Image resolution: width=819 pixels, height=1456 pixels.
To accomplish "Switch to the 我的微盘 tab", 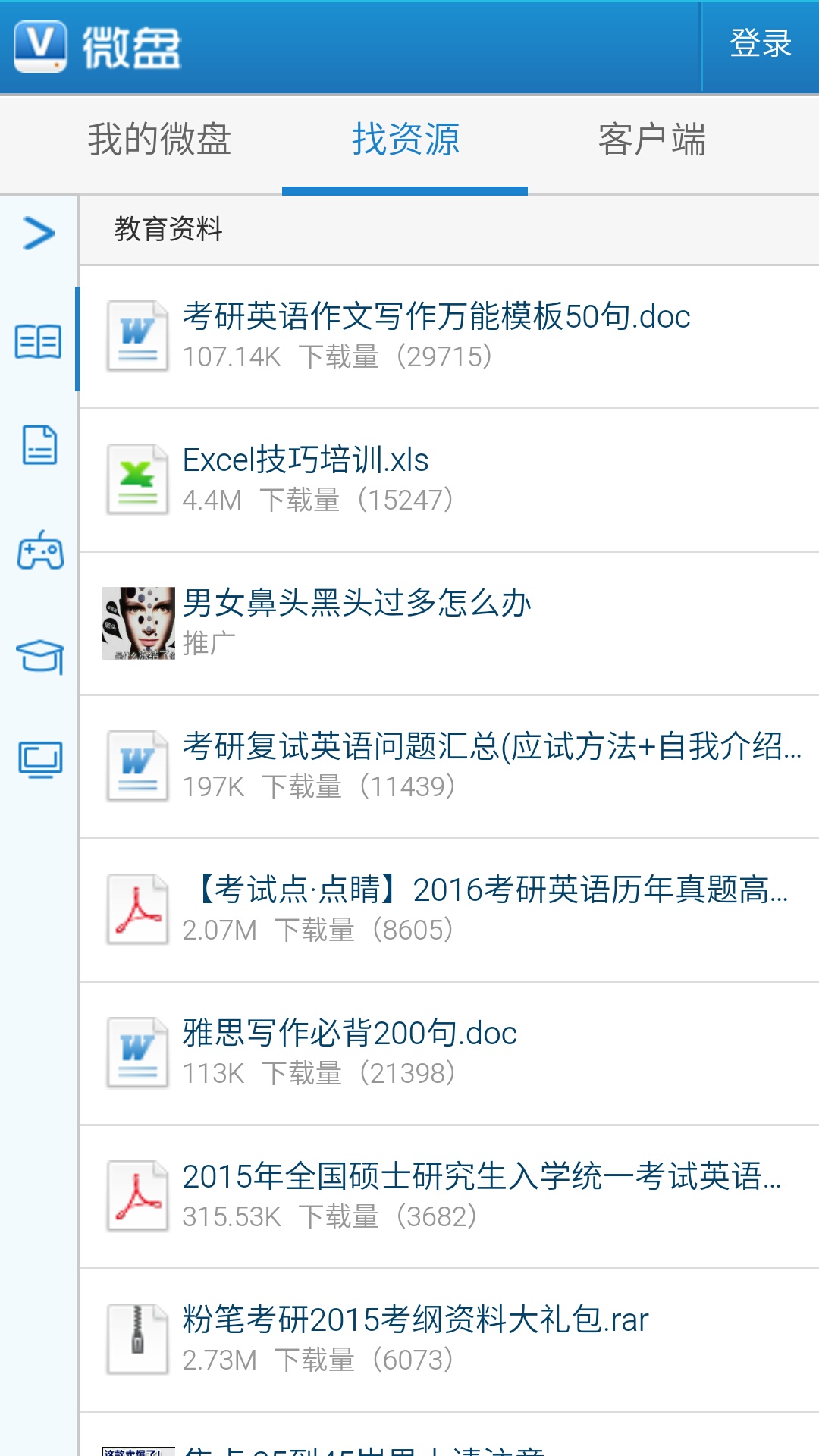I will pyautogui.click(x=160, y=140).
